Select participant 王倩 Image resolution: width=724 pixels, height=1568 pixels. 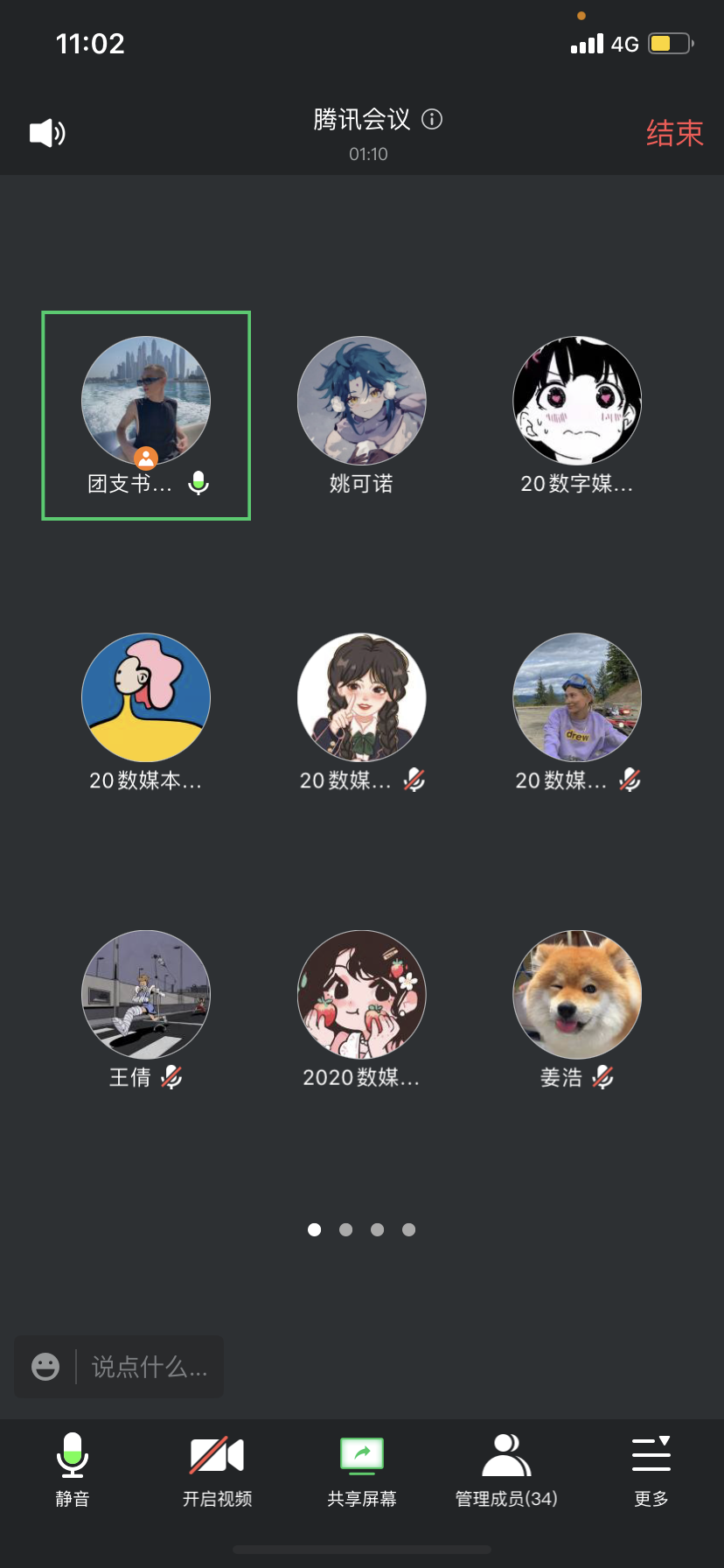click(x=146, y=996)
